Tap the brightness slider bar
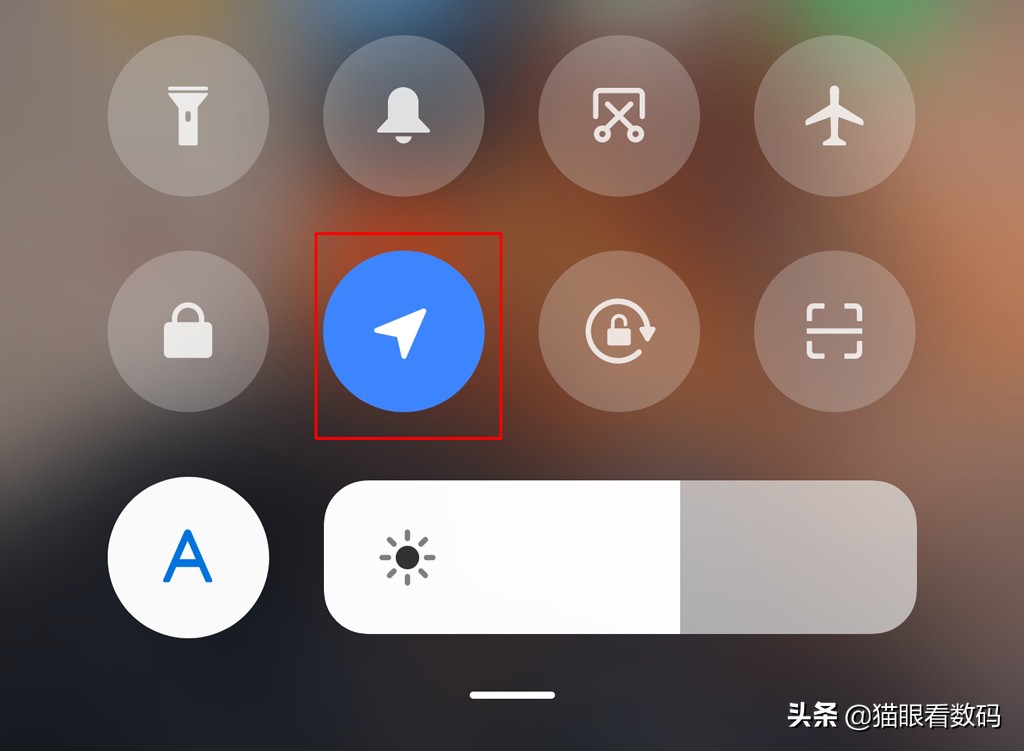 620,557
